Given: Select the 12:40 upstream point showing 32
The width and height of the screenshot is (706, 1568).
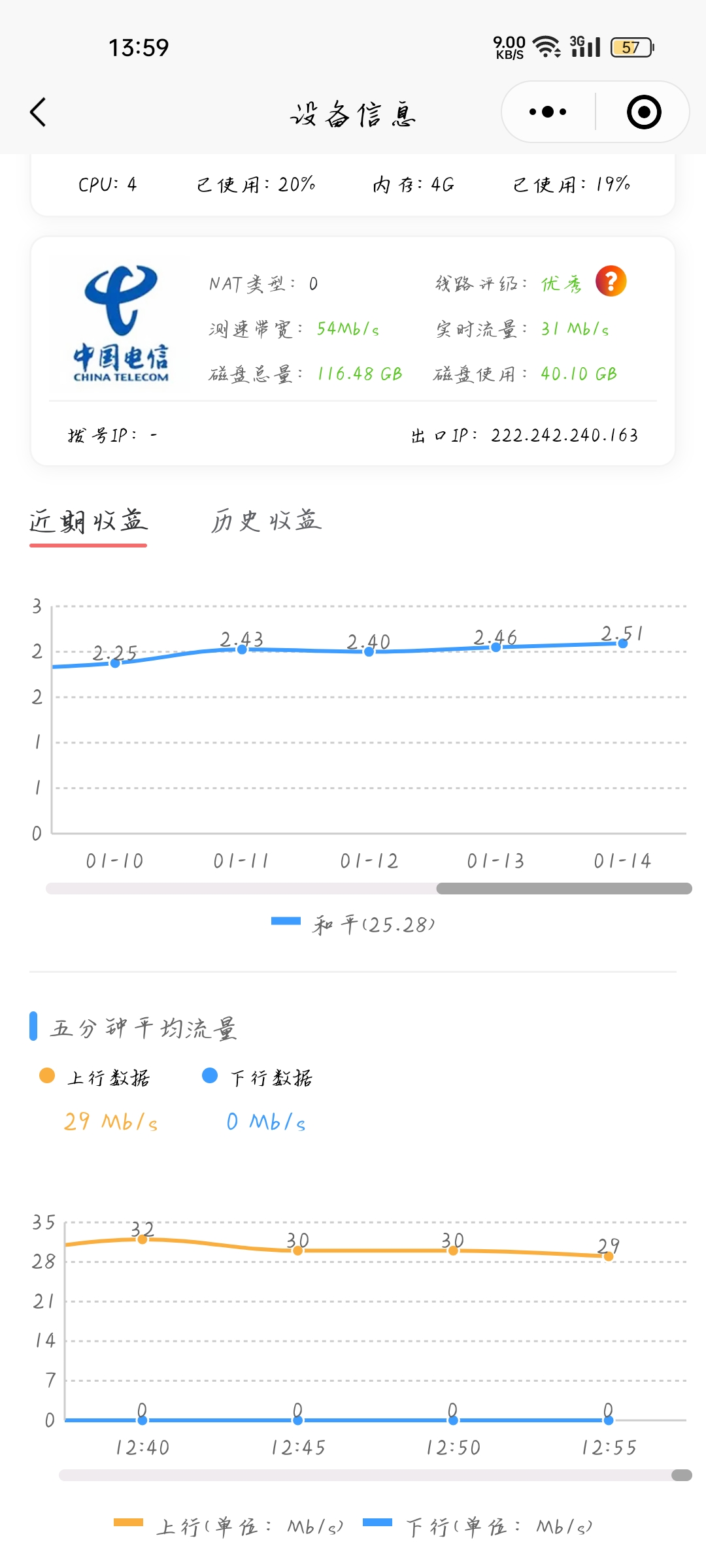Looking at the screenshot, I should click(x=142, y=1239).
